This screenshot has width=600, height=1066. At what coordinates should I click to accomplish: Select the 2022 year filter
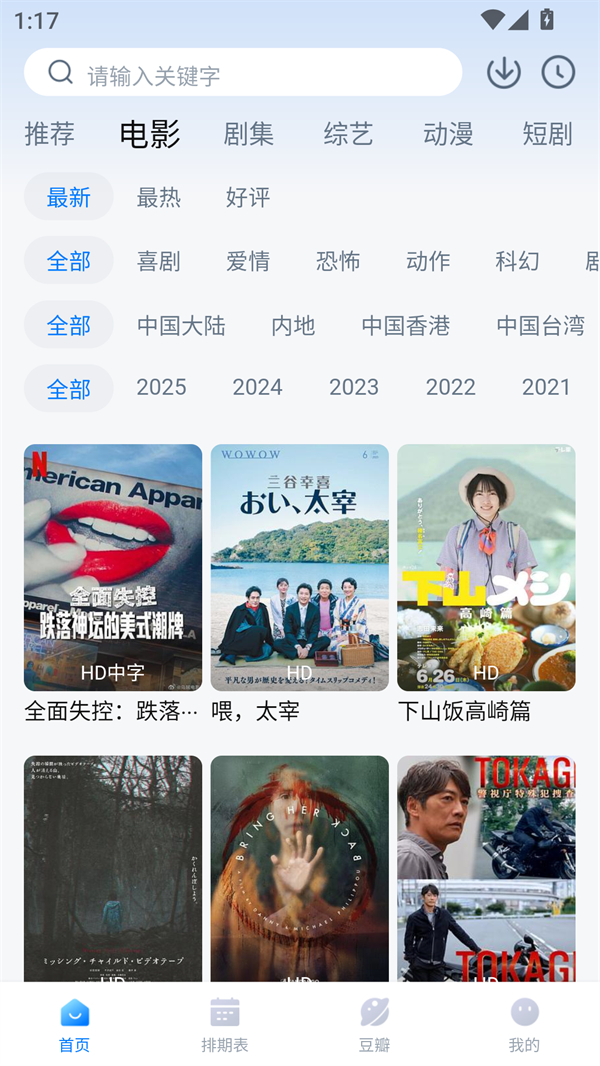click(x=451, y=388)
